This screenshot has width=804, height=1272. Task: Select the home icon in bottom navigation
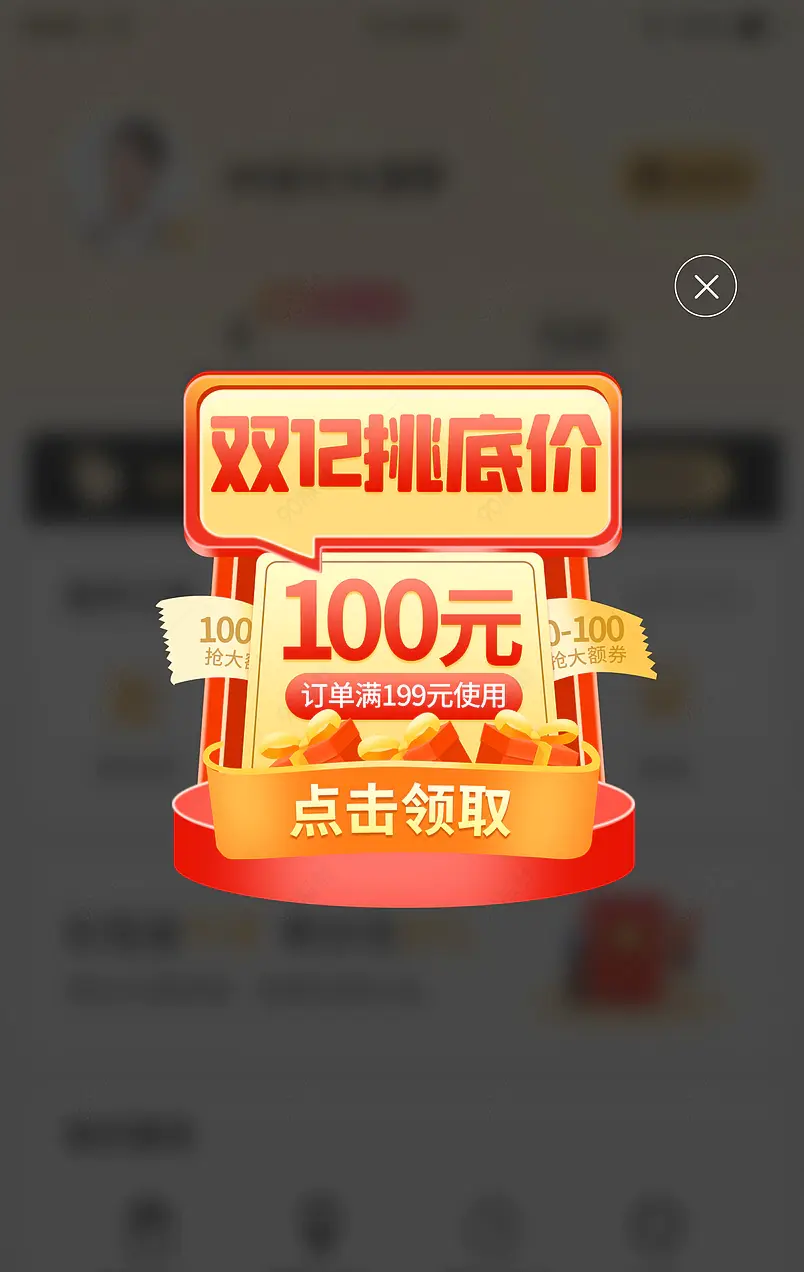click(150, 1220)
